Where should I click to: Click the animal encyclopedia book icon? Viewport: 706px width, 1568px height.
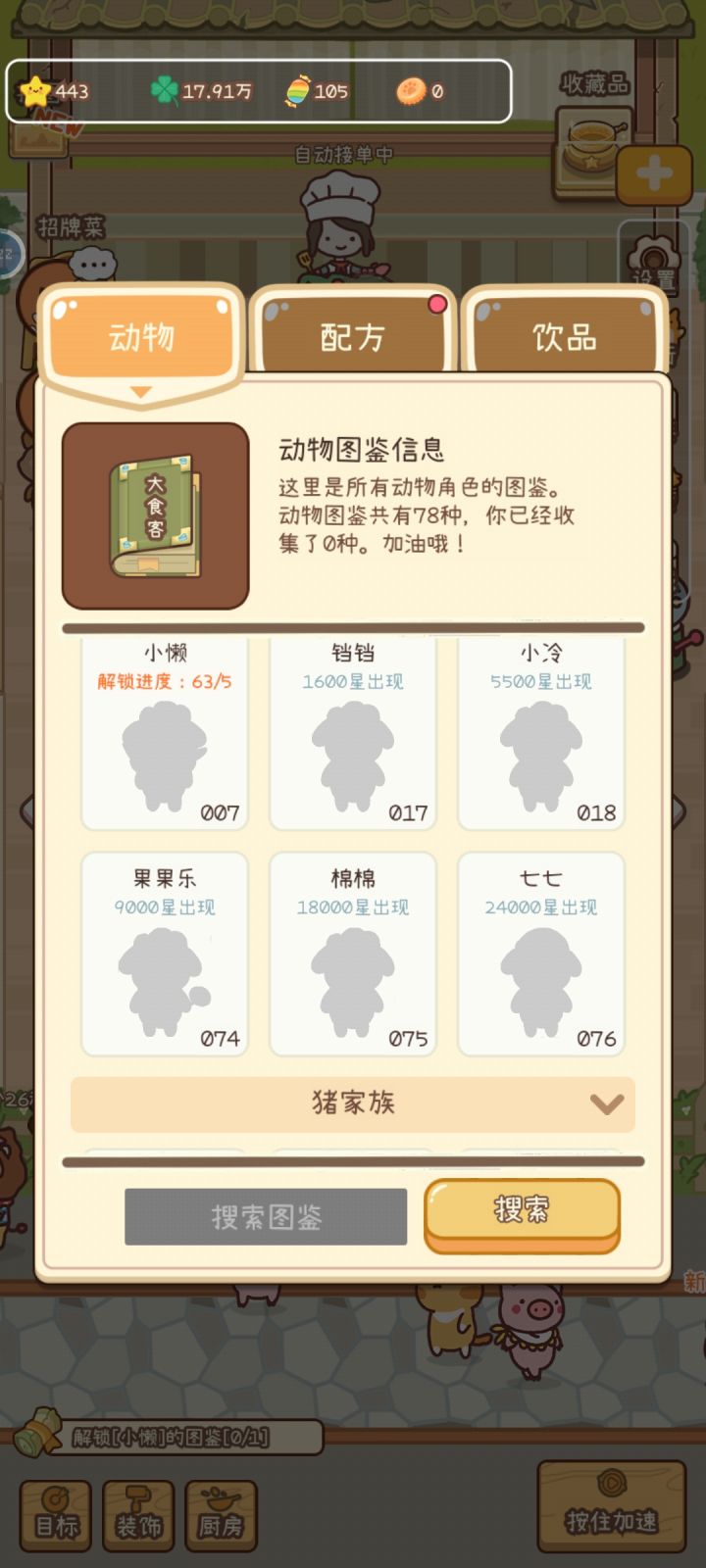pyautogui.click(x=153, y=513)
